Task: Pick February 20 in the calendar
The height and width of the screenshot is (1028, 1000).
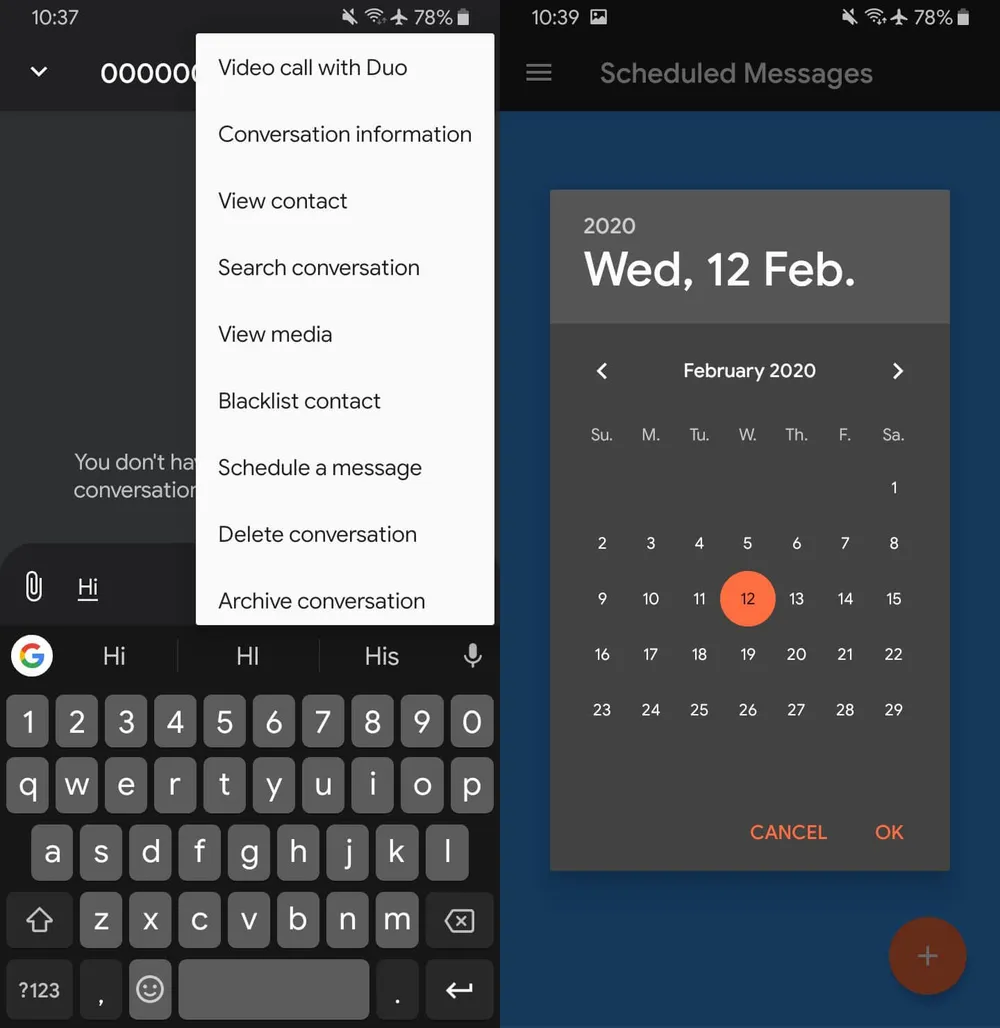Action: (796, 654)
